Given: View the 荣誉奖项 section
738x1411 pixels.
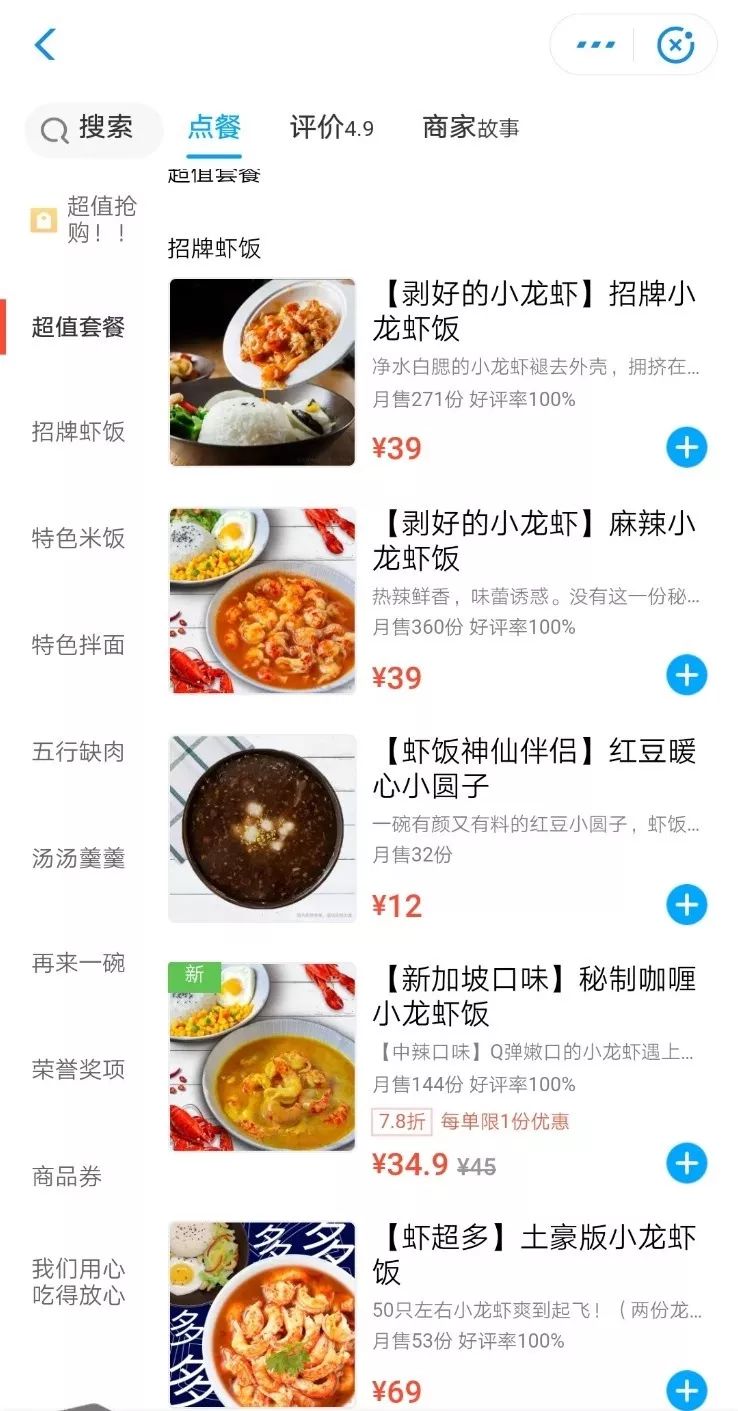Looking at the screenshot, I should [x=78, y=1069].
